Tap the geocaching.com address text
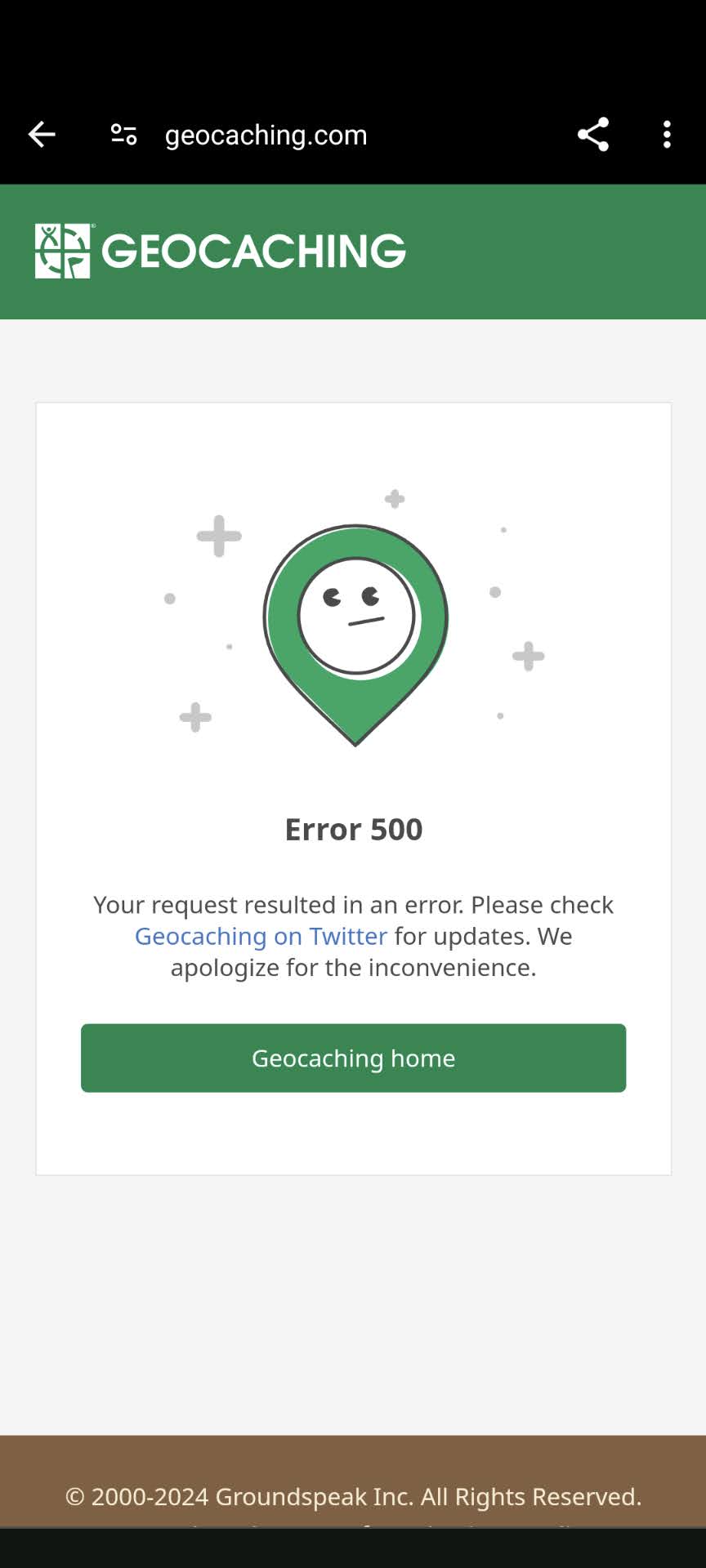The image size is (706, 1568). pyautogui.click(x=266, y=135)
